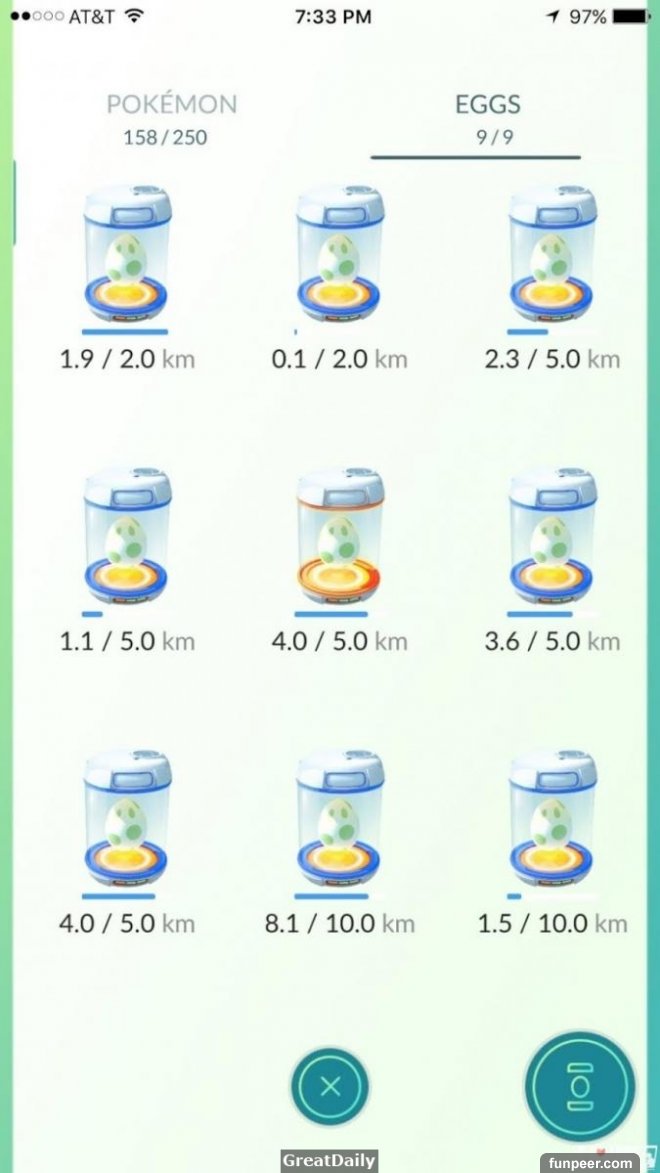Open the orange incubator egg at 4.0 / 5.0 km
660x1173 pixels.
tap(339, 538)
